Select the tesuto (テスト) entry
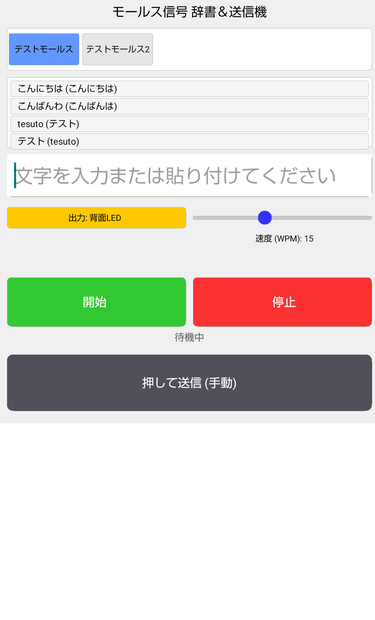 point(189,124)
